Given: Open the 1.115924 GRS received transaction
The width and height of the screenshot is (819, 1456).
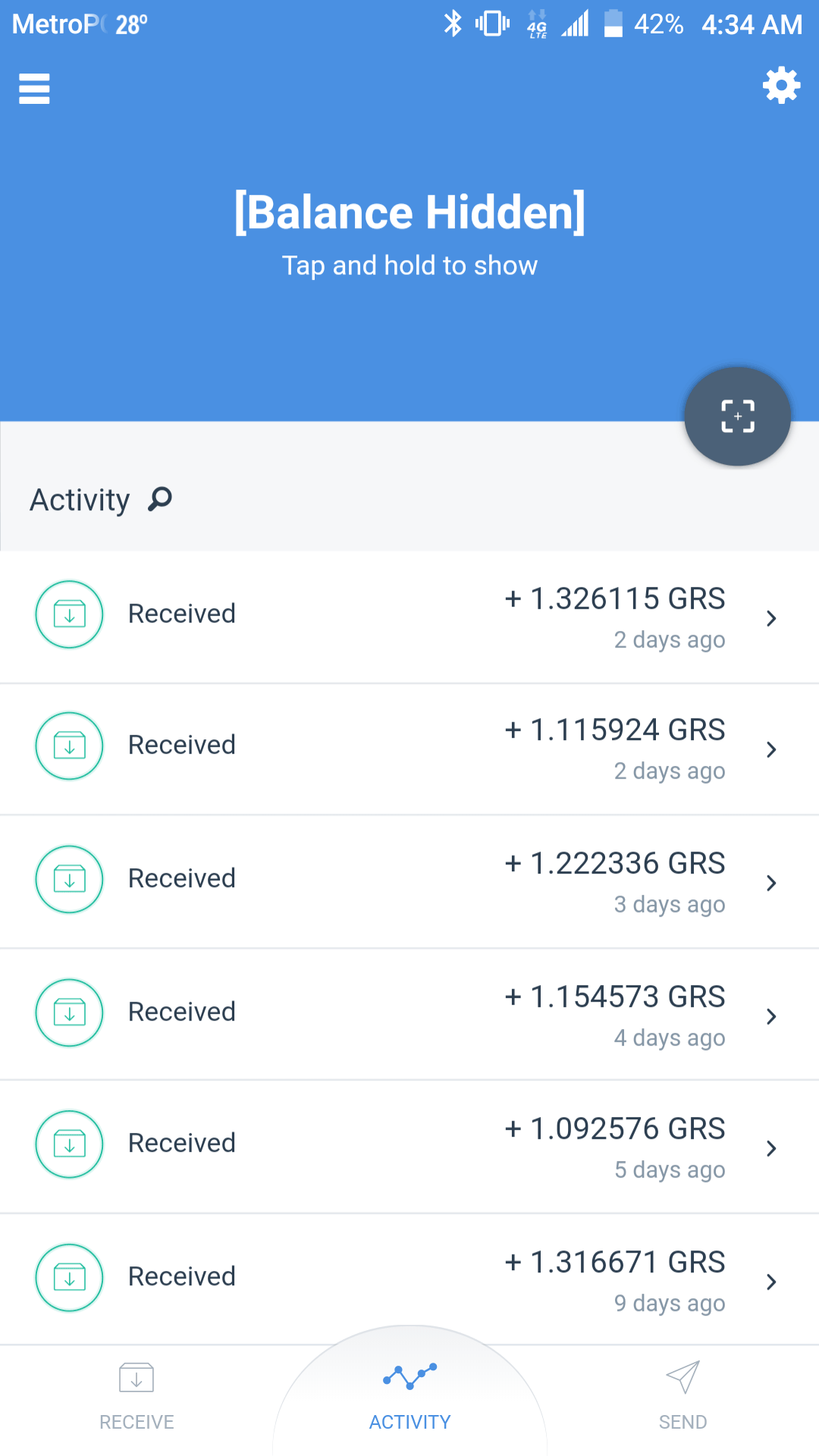Looking at the screenshot, I should click(409, 749).
